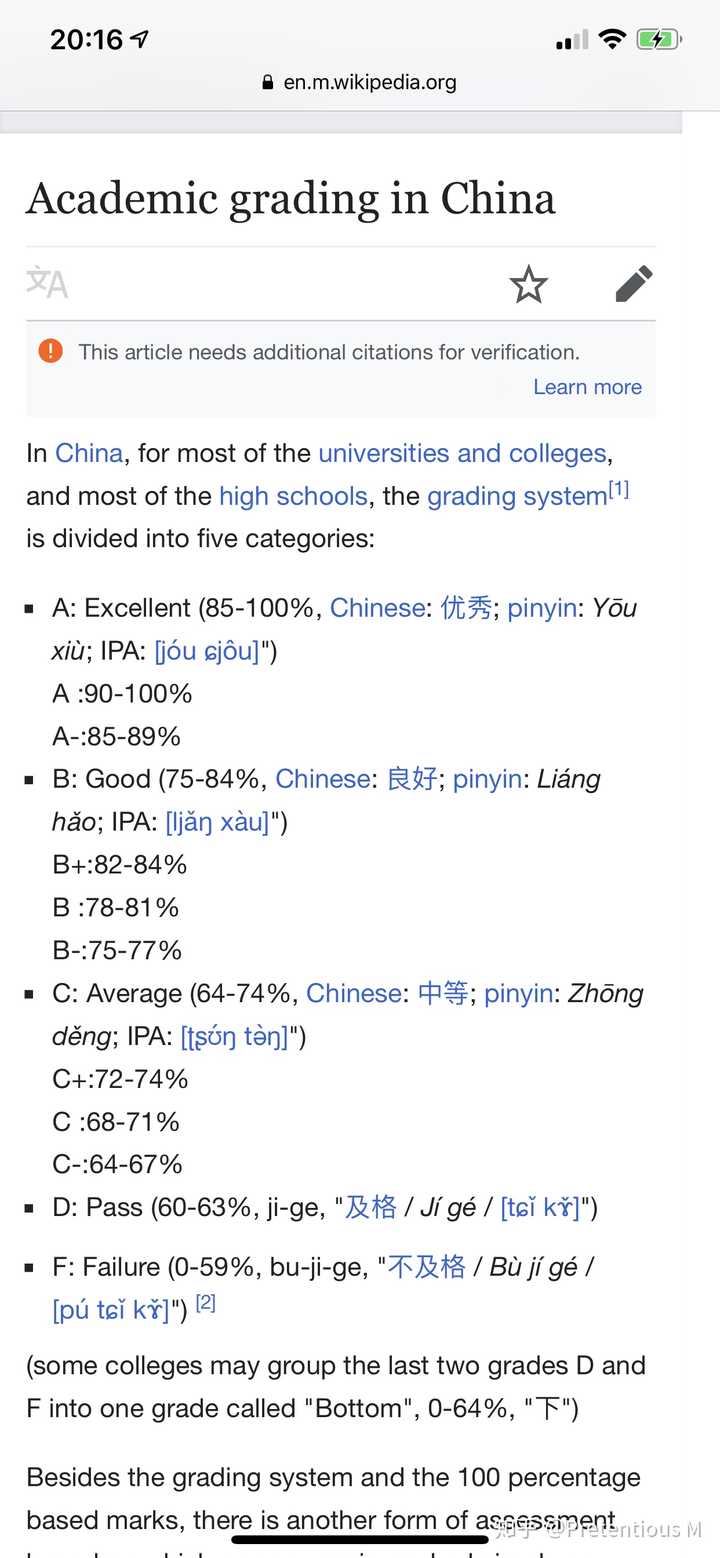Open the universities and colleges link
This screenshot has width=720, height=1558.
pyautogui.click(x=462, y=453)
